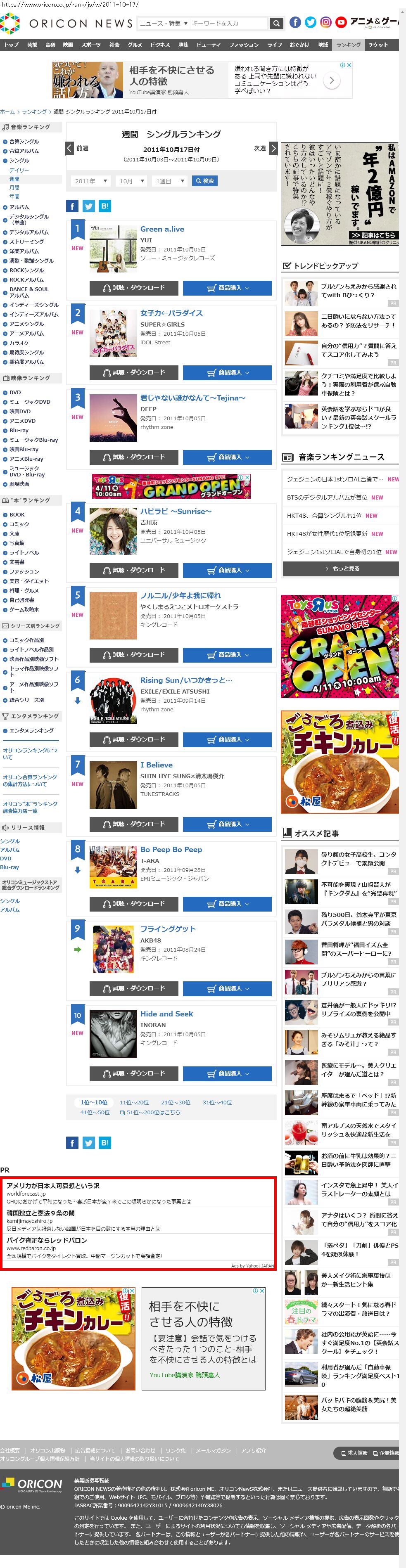Tap the blue 検索 button

point(204,181)
